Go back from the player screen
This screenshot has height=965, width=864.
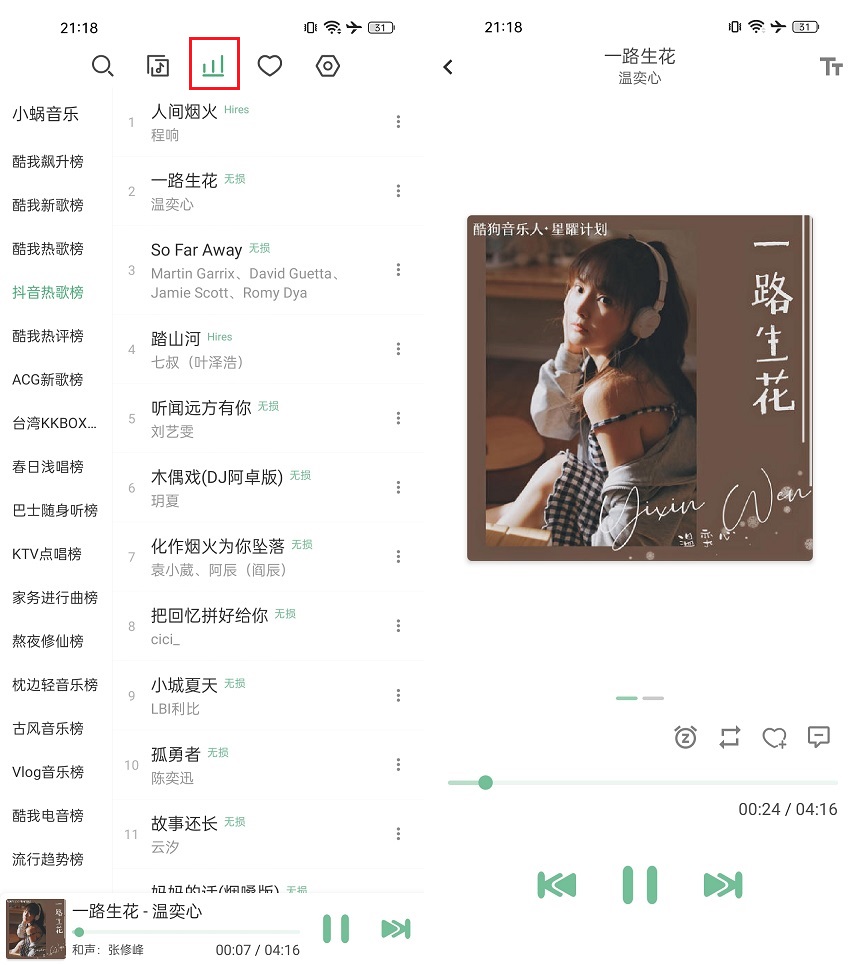(448, 67)
